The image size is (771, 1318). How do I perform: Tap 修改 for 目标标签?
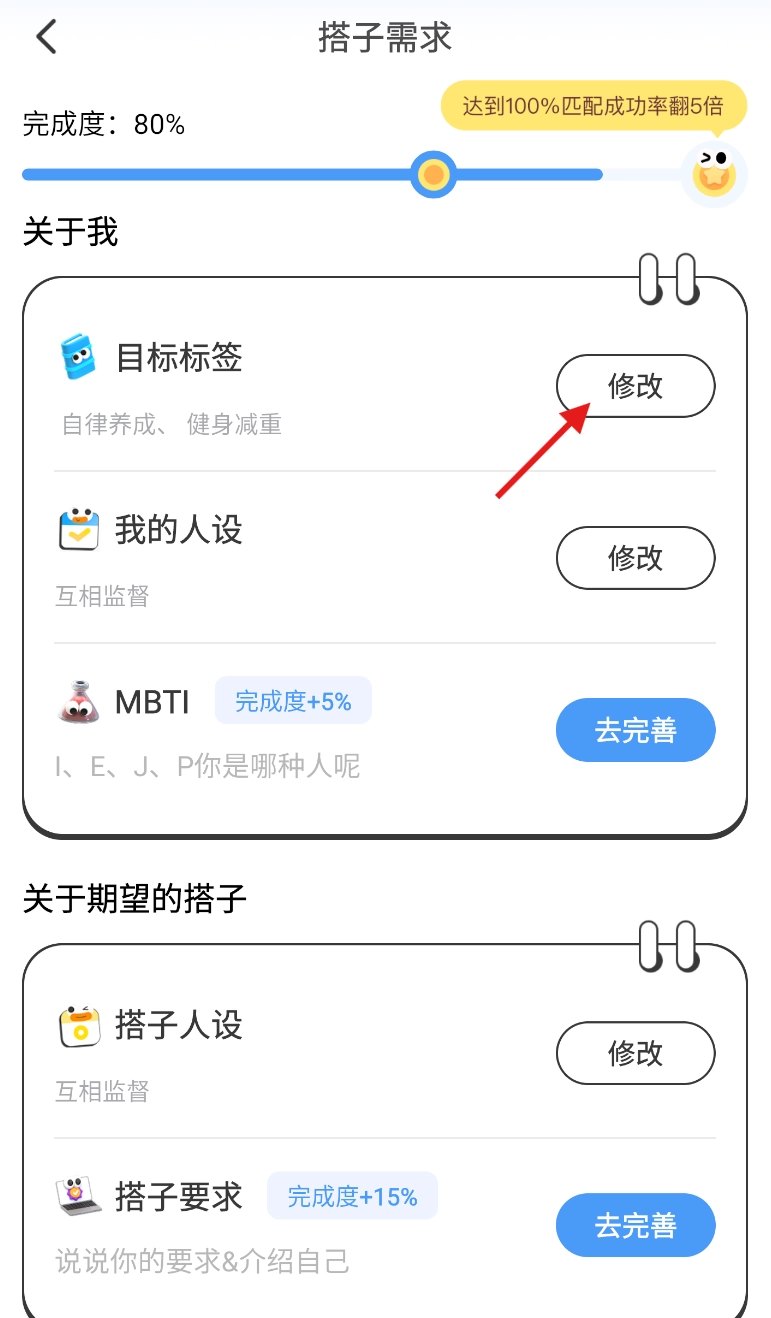(635, 386)
